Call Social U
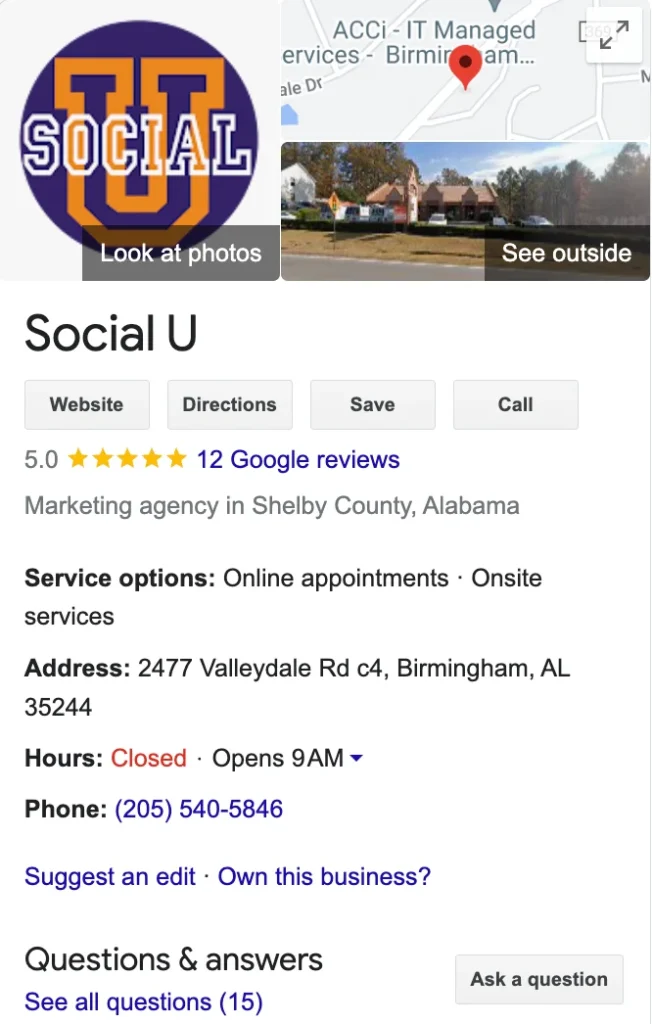Screen dimensions: 652x1024 click(515, 405)
